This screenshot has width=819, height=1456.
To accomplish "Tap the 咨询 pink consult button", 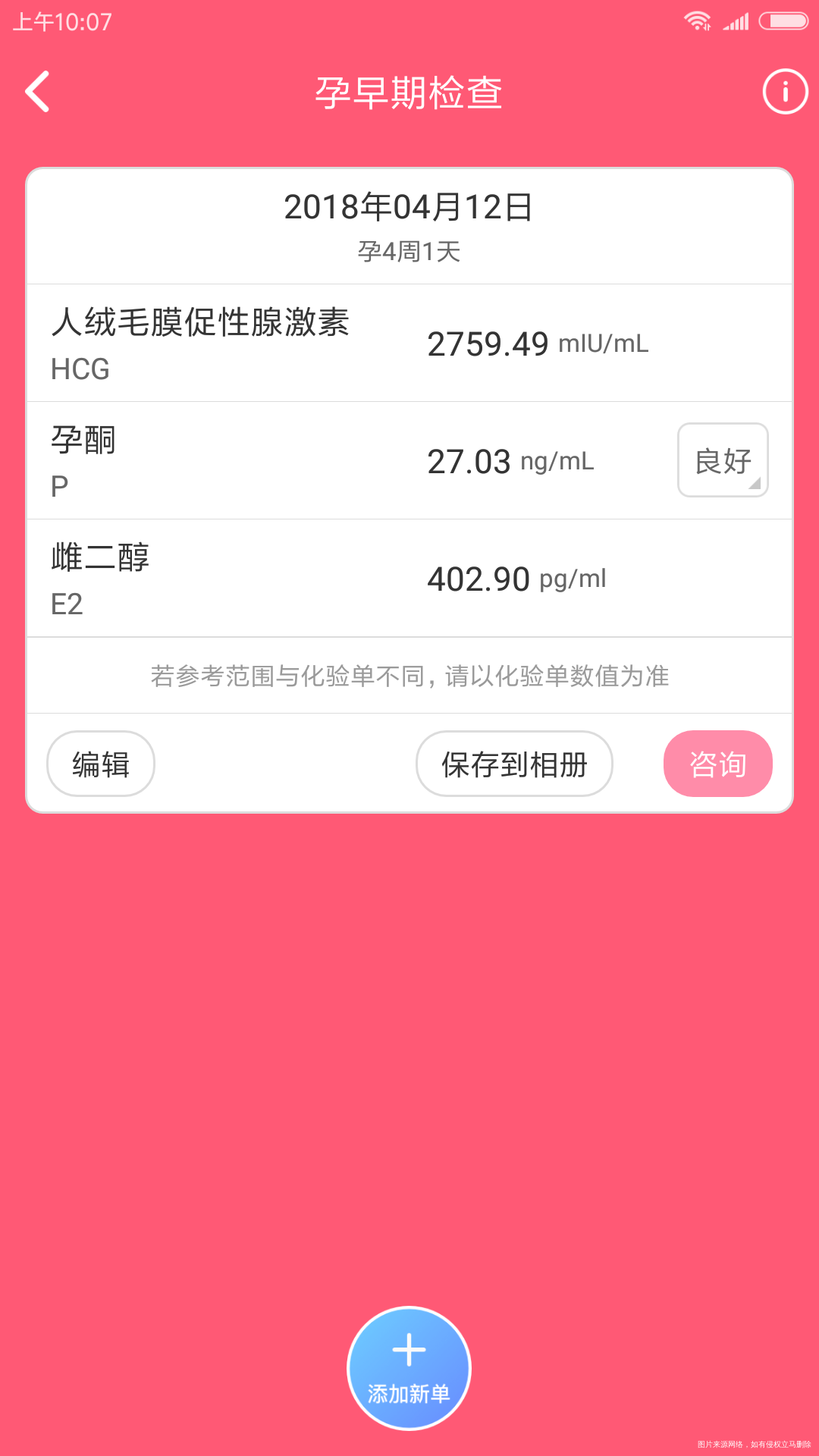I will click(x=717, y=764).
